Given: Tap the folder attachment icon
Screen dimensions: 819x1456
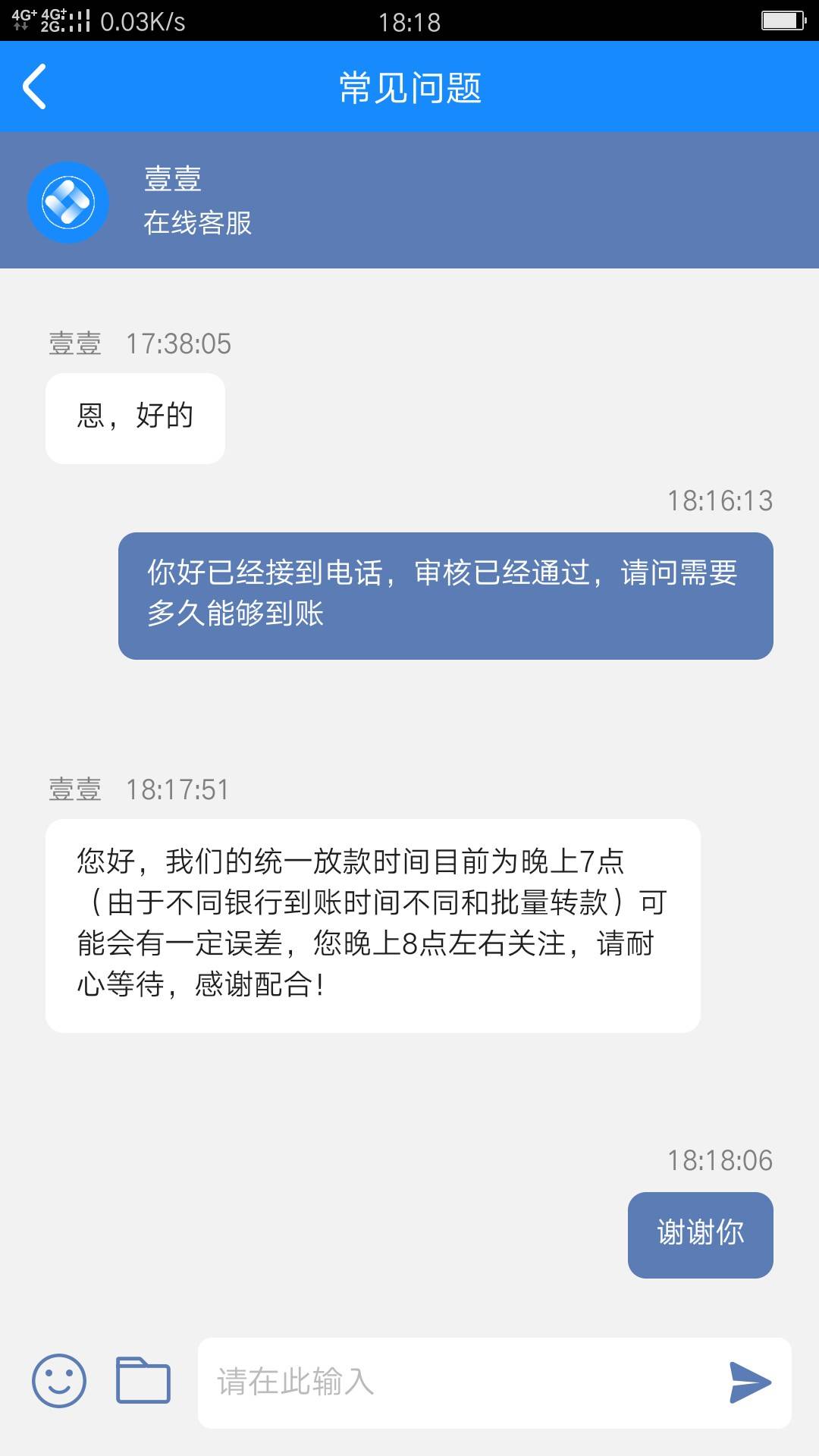Looking at the screenshot, I should pos(143,1380).
